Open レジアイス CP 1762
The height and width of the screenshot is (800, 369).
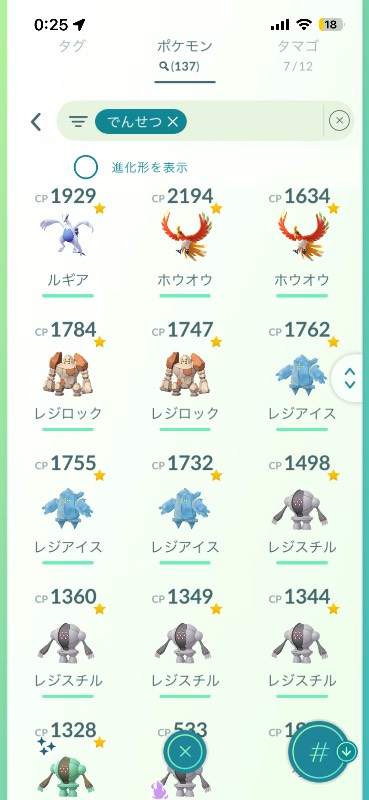pos(302,376)
